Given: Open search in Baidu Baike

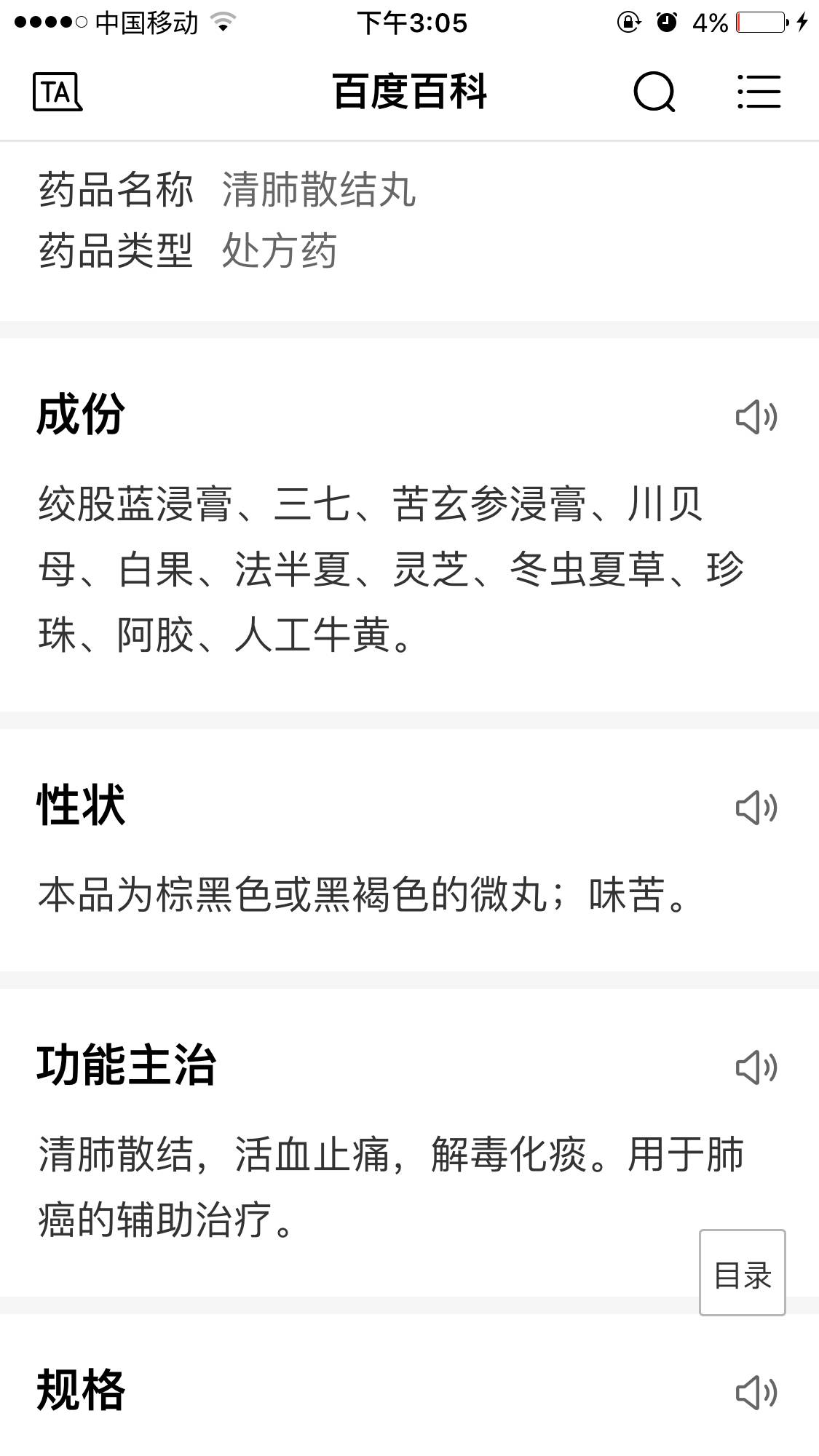Looking at the screenshot, I should tap(654, 92).
